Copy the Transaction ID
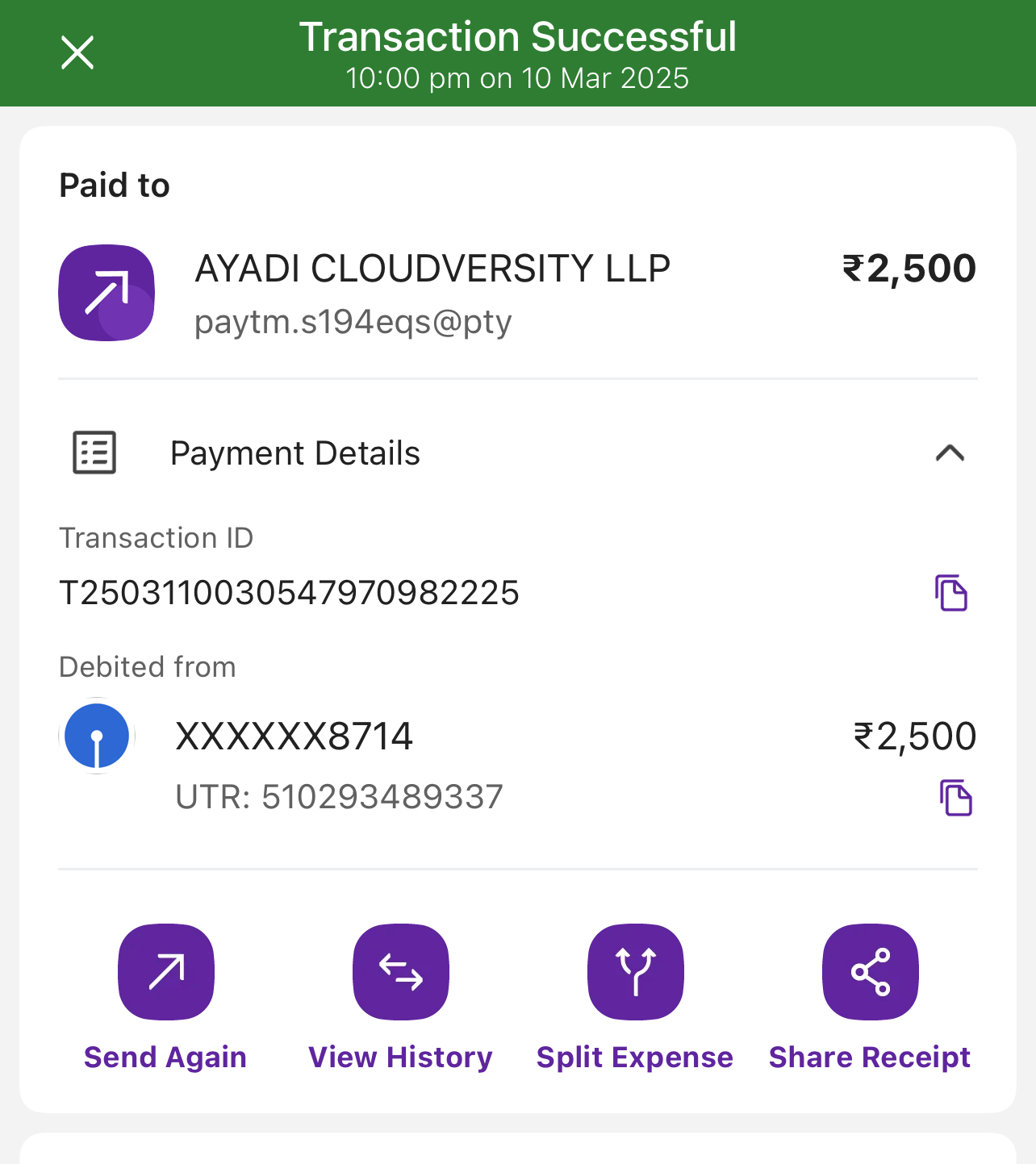This screenshot has height=1164, width=1036. click(951, 593)
